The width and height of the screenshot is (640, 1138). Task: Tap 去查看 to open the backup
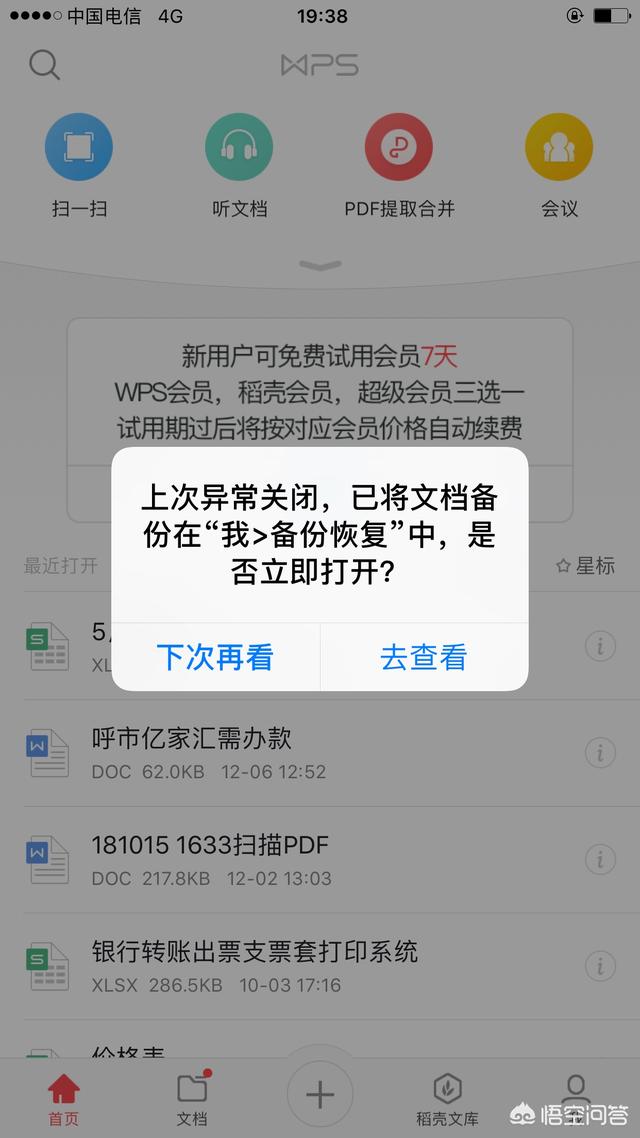point(424,657)
